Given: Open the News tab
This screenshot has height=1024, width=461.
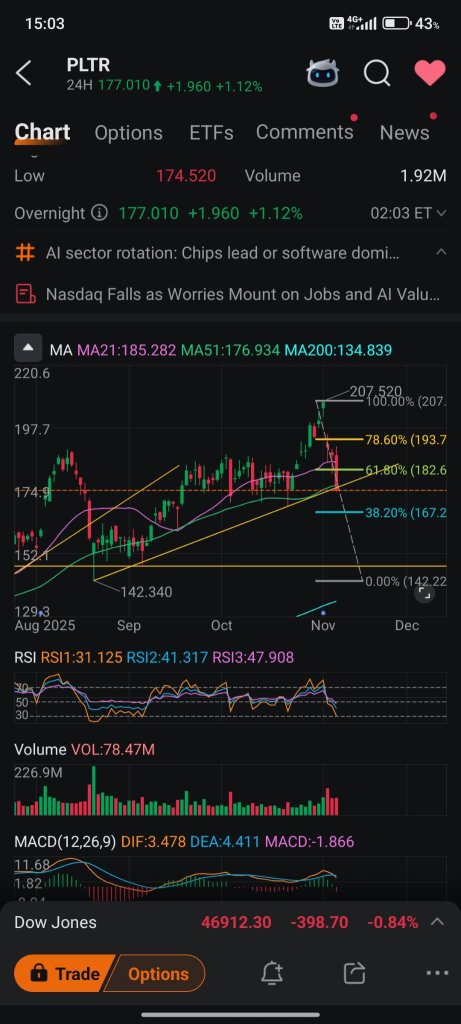Looking at the screenshot, I should point(405,133).
